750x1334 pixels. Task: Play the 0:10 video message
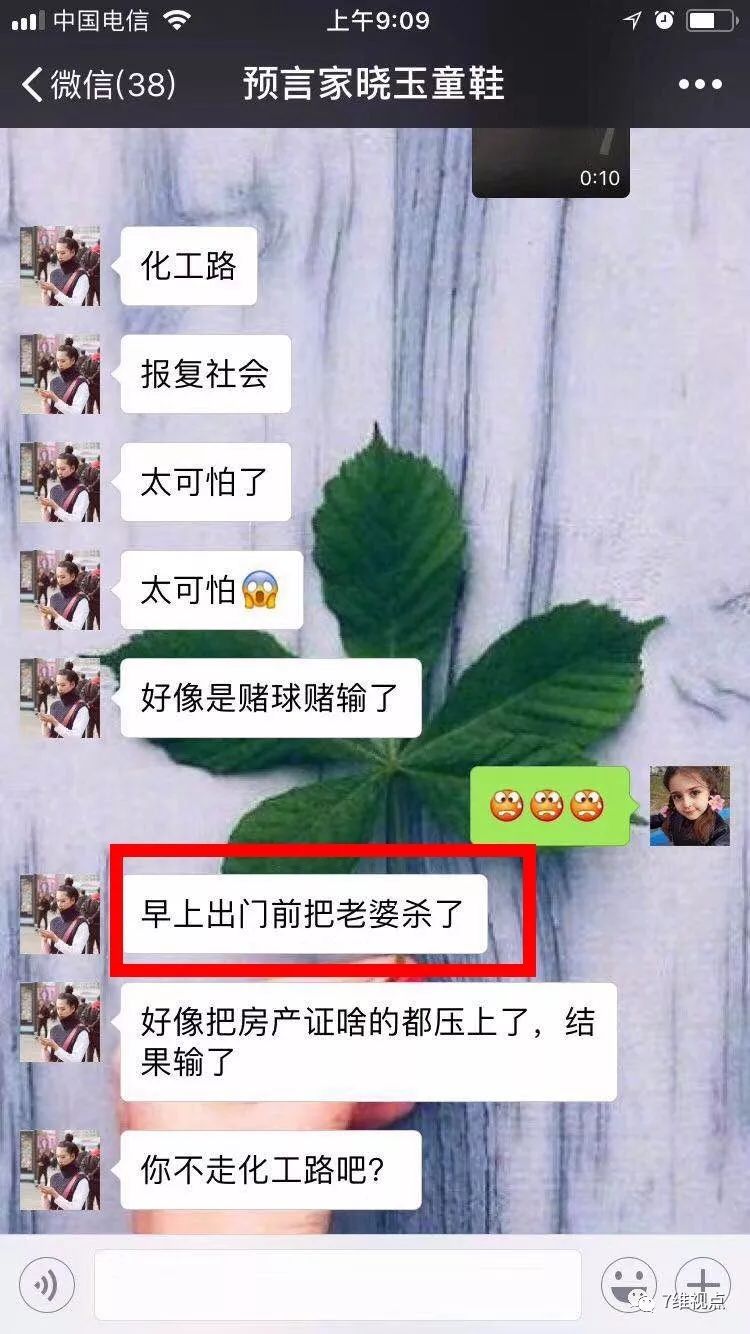(x=550, y=160)
